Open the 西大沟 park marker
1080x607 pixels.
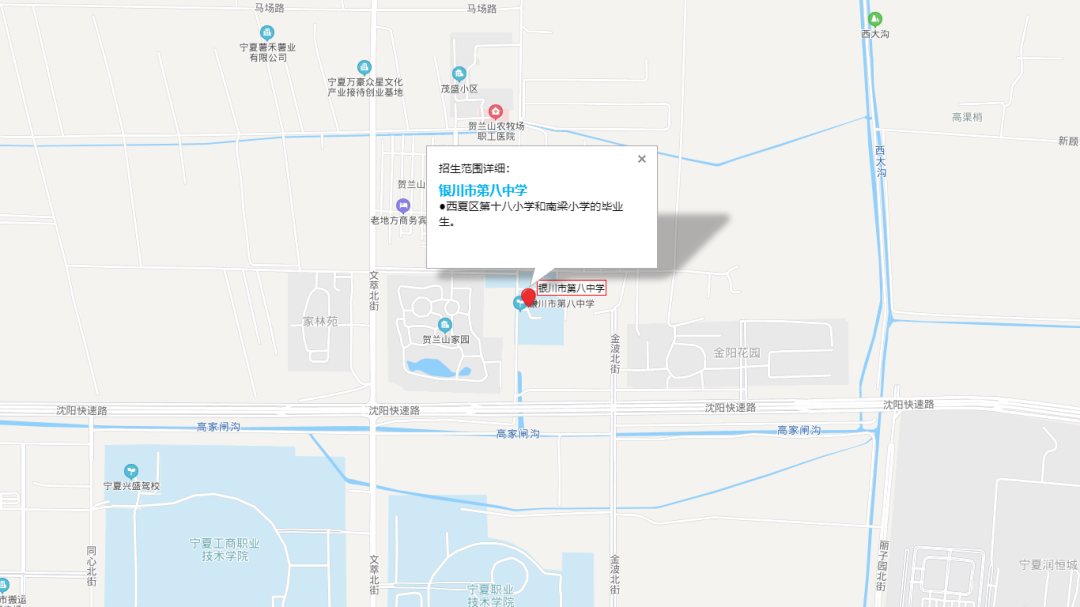pyautogui.click(x=875, y=19)
